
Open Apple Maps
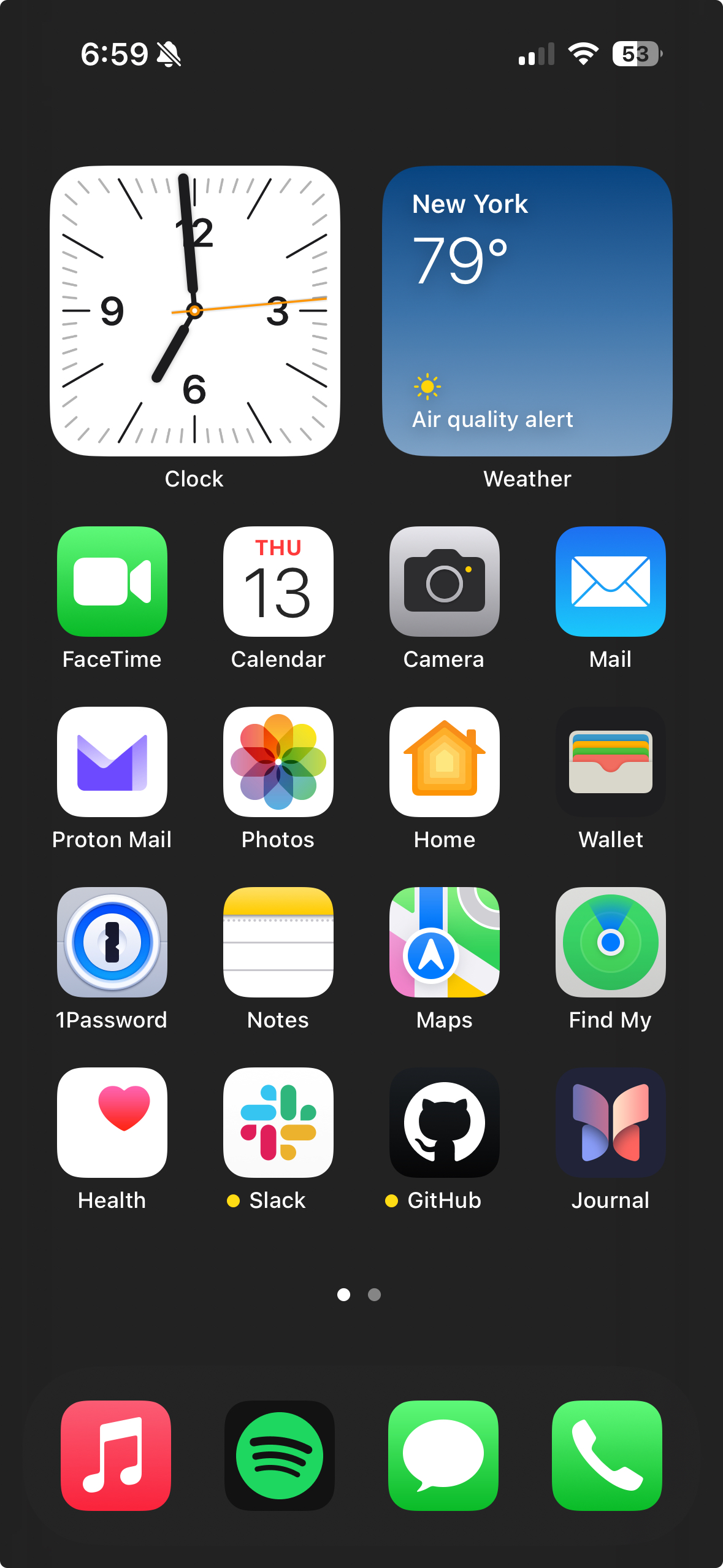[444, 943]
